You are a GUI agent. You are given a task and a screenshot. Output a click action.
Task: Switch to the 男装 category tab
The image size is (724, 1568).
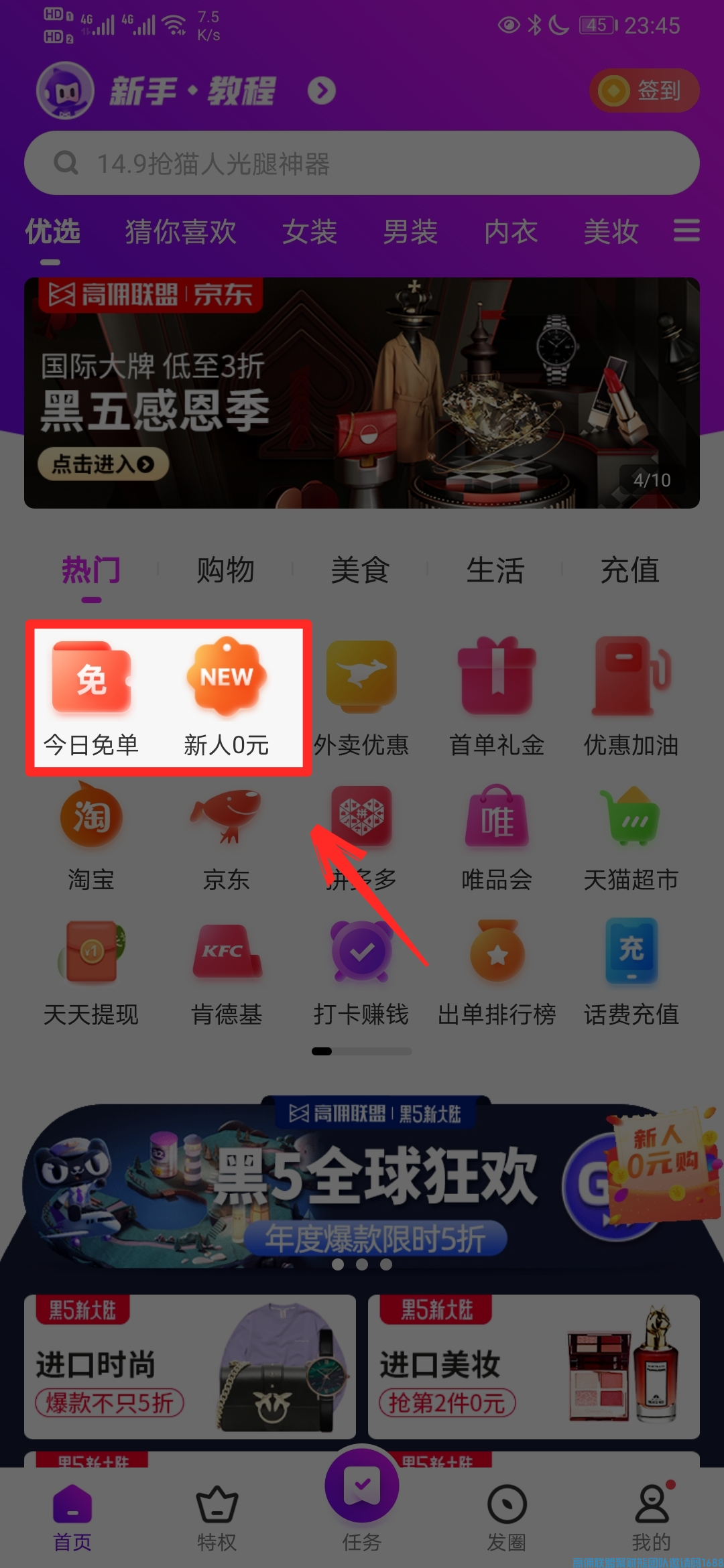(x=410, y=232)
